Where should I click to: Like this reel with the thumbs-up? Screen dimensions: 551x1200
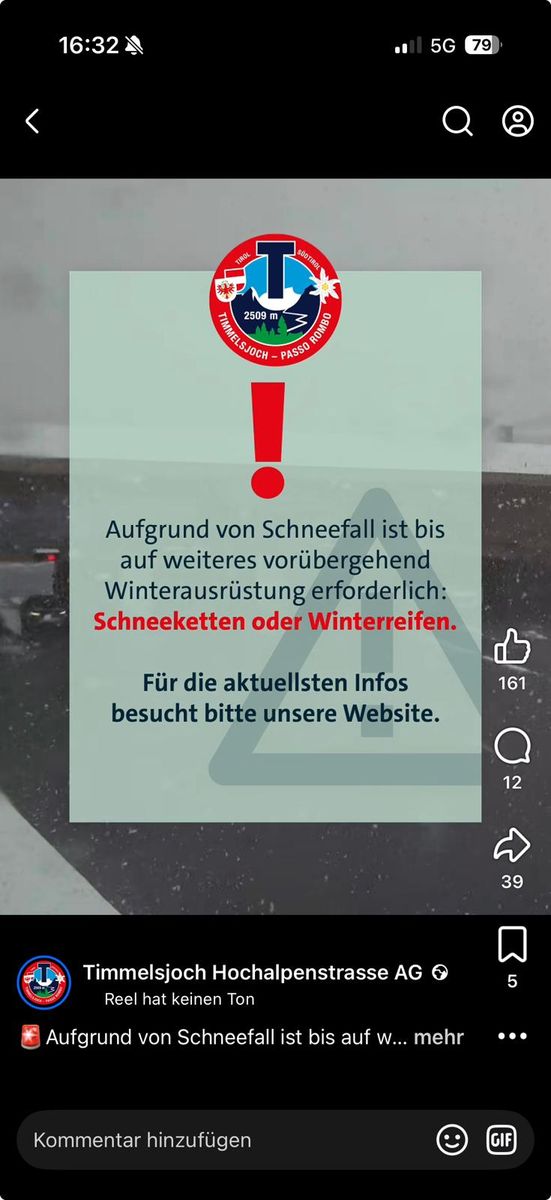tap(512, 647)
